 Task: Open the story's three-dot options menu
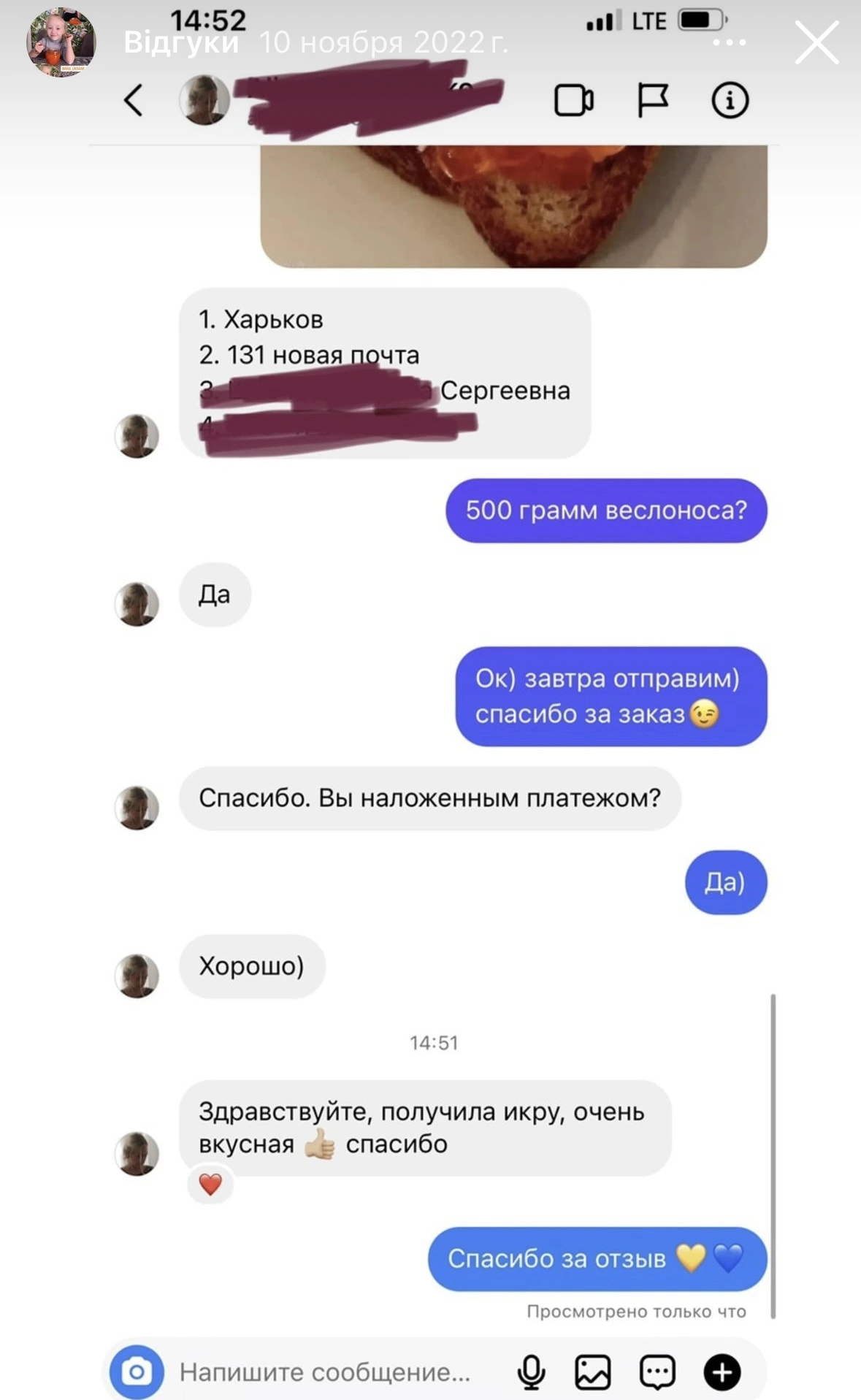click(x=729, y=43)
